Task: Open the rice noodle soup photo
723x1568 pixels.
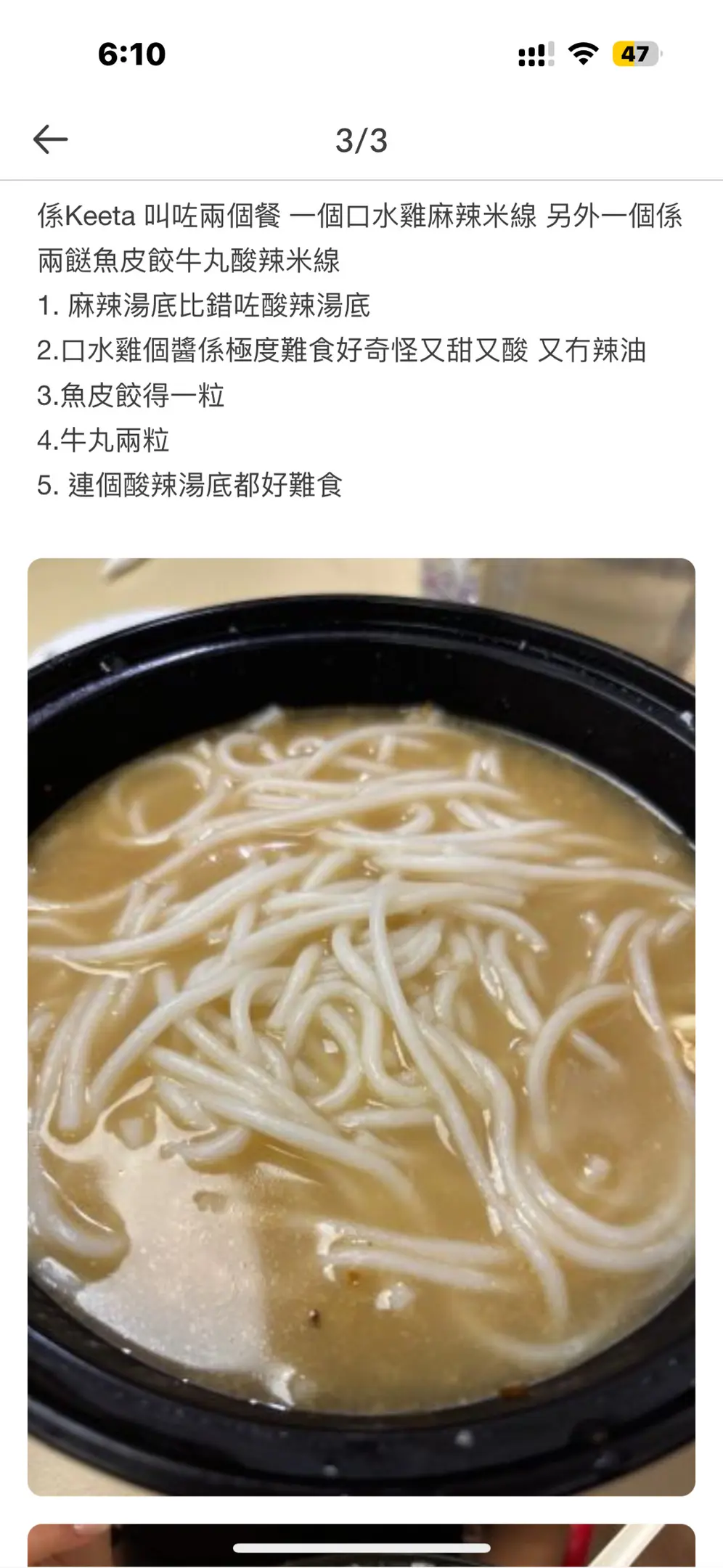Action: [361, 1026]
